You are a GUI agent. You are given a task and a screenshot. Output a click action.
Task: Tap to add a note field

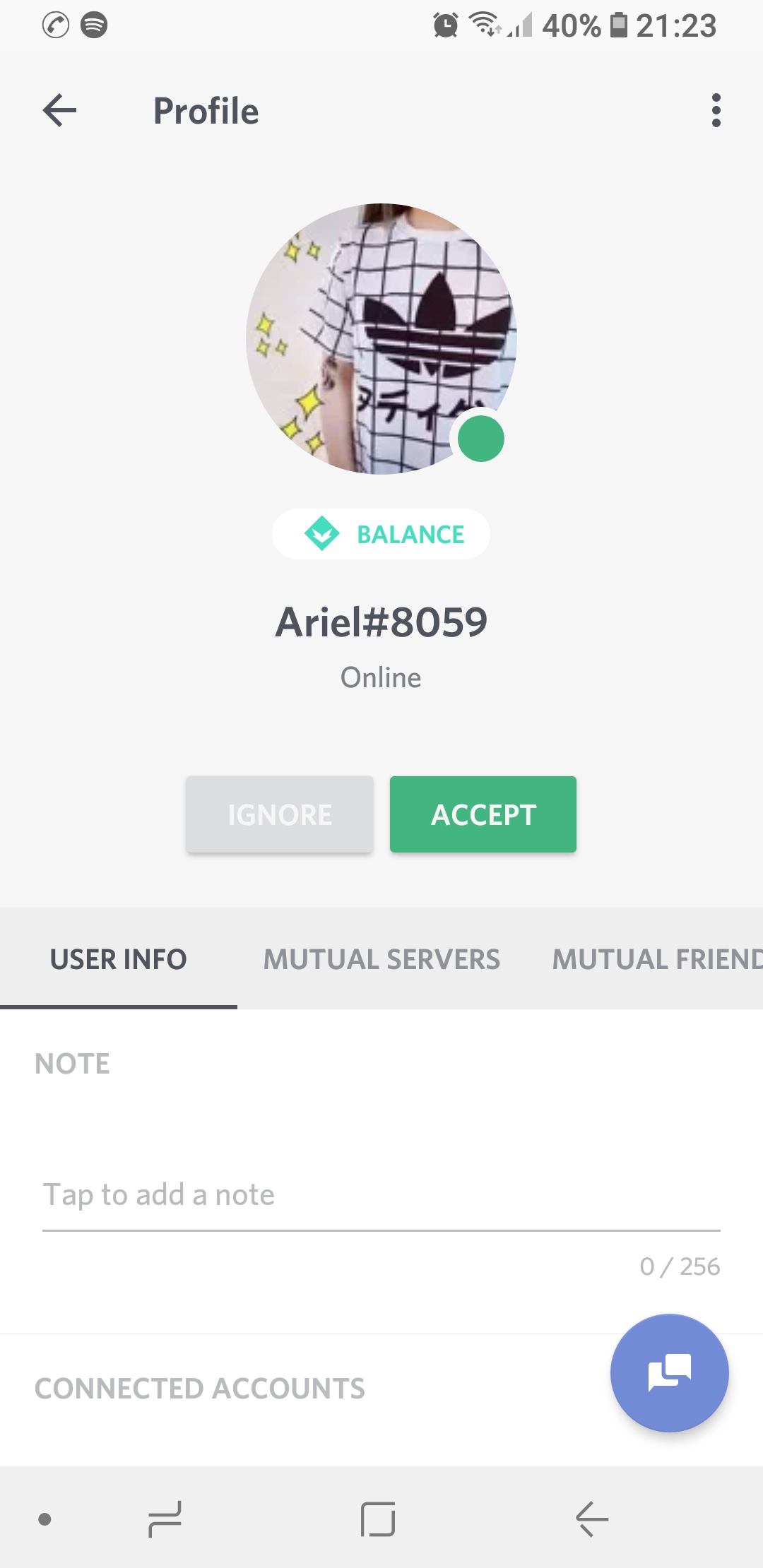[381, 1195]
